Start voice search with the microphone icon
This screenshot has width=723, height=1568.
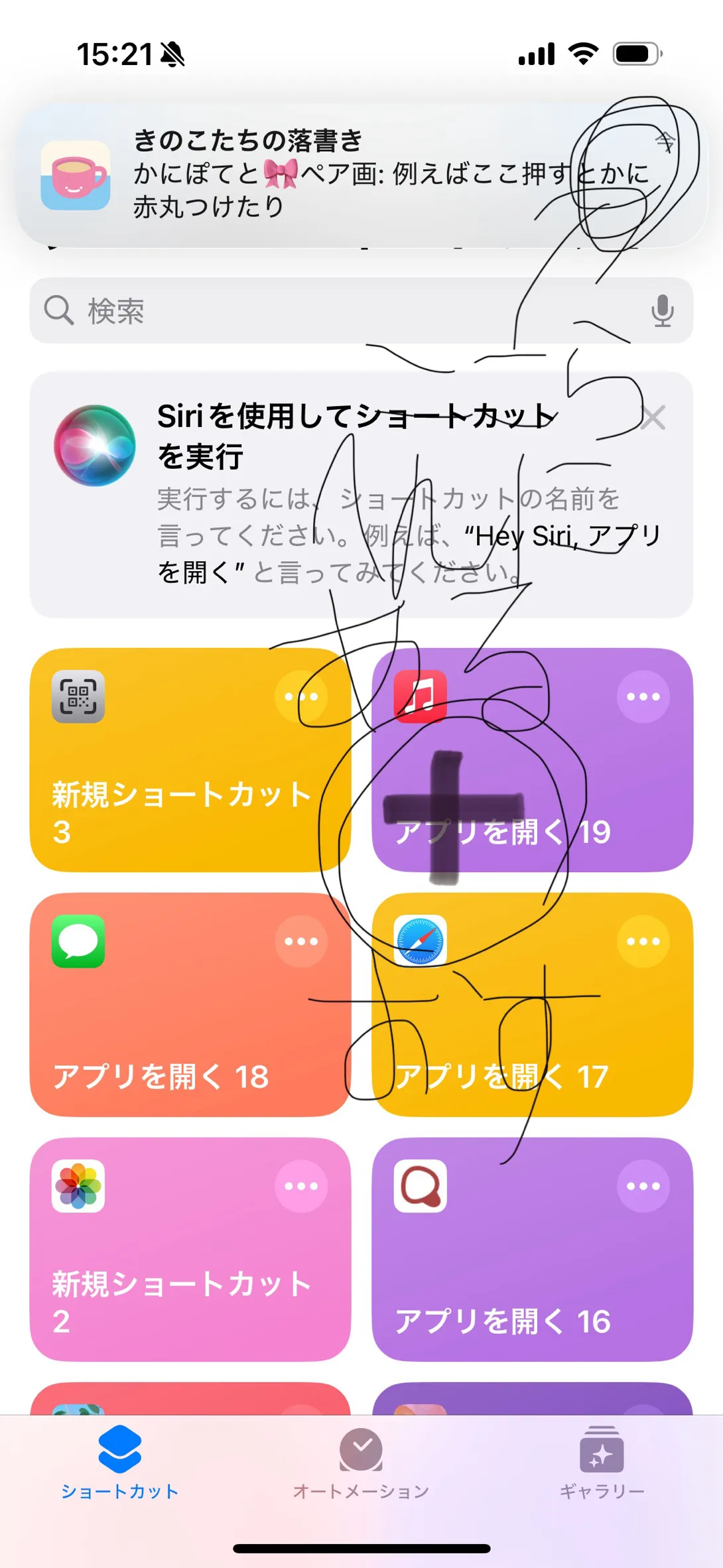tap(662, 310)
